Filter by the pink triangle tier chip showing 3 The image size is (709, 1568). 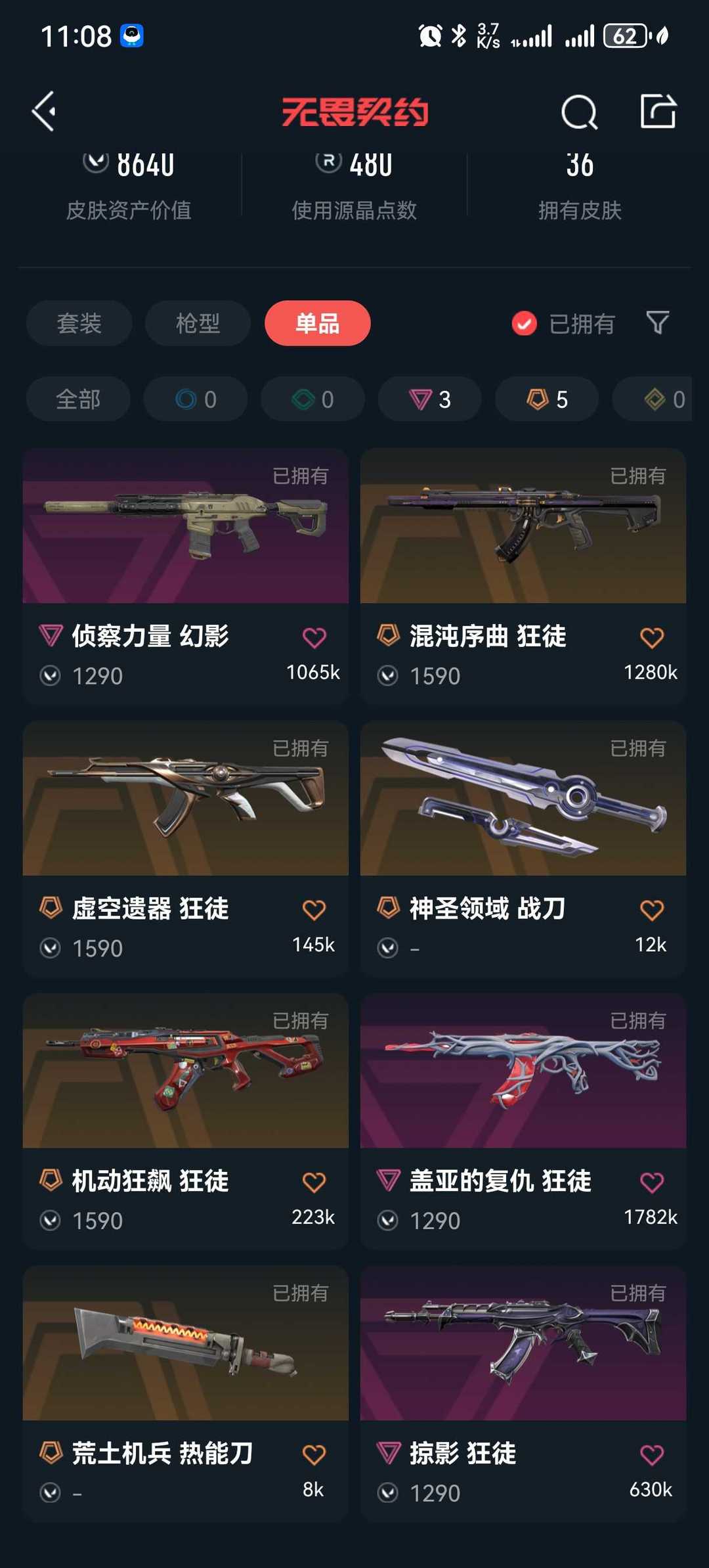pyautogui.click(x=430, y=399)
